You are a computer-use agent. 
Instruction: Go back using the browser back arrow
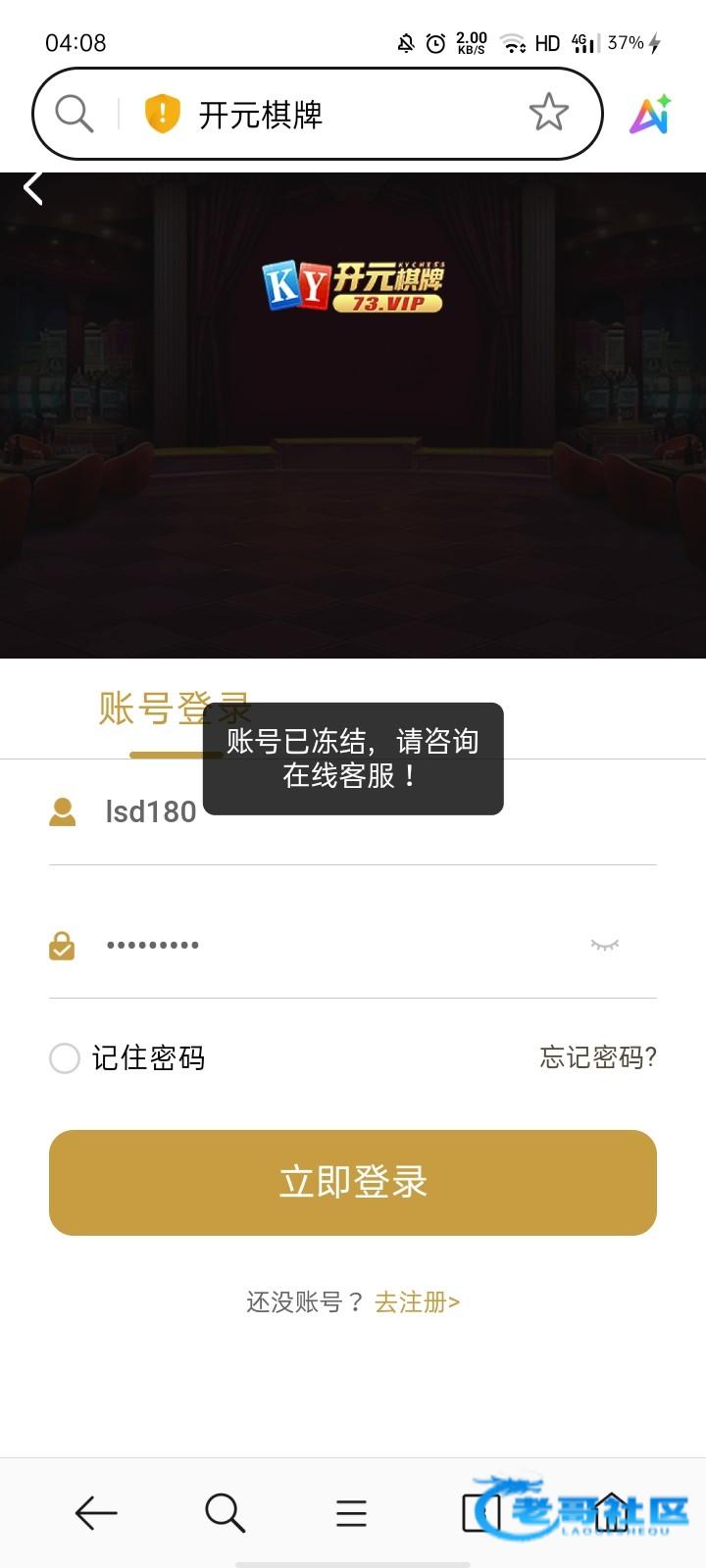96,1513
